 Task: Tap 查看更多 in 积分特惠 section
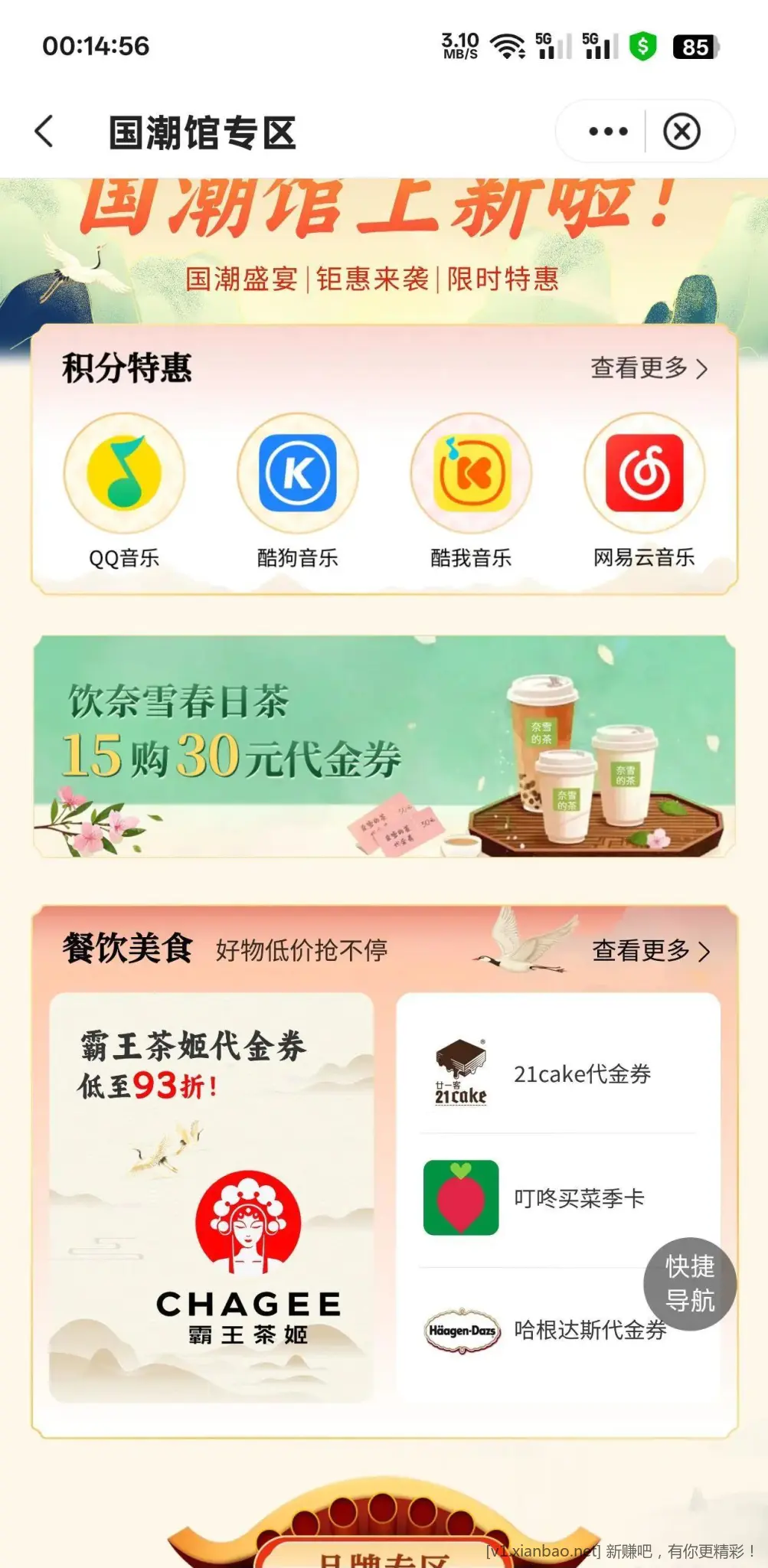tap(649, 368)
